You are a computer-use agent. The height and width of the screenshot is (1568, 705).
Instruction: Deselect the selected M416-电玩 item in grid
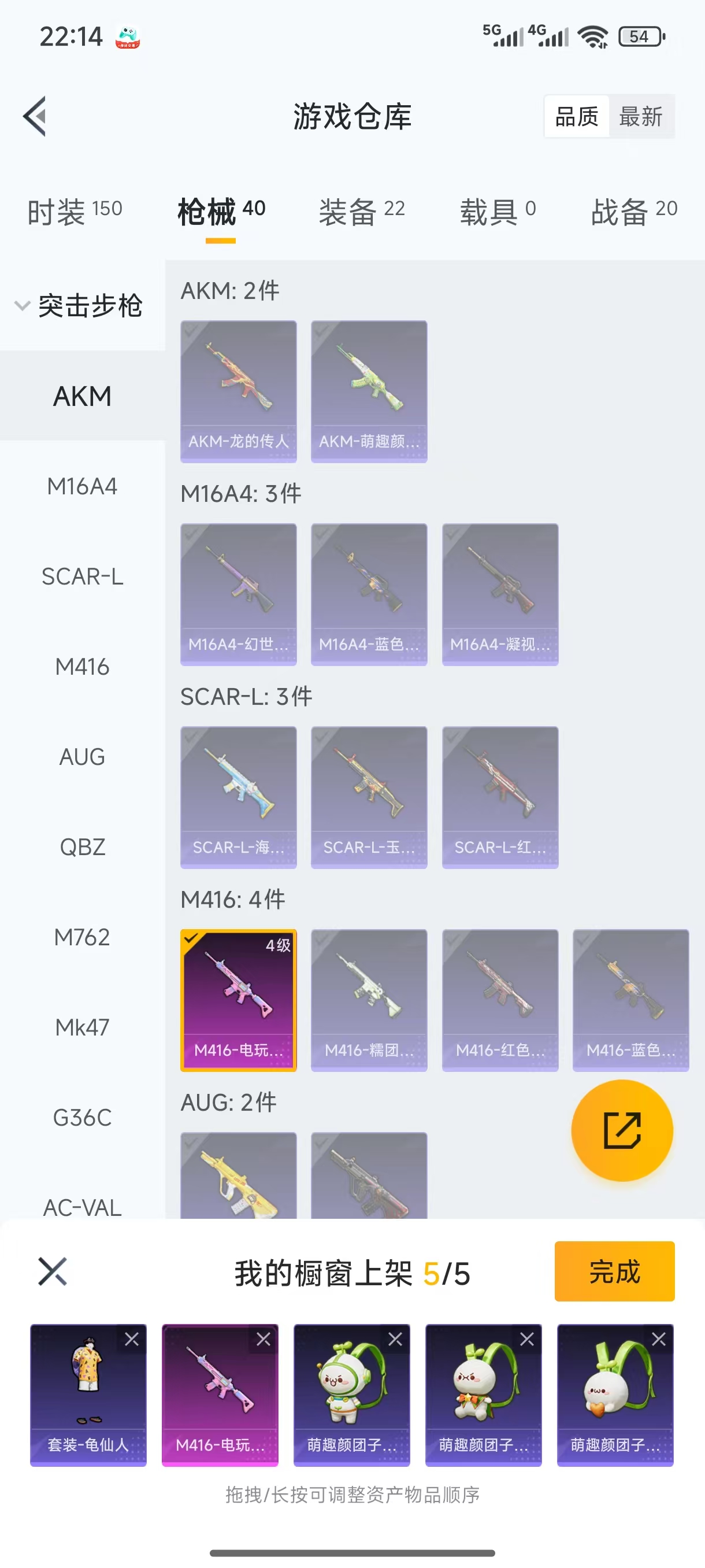click(x=239, y=1000)
